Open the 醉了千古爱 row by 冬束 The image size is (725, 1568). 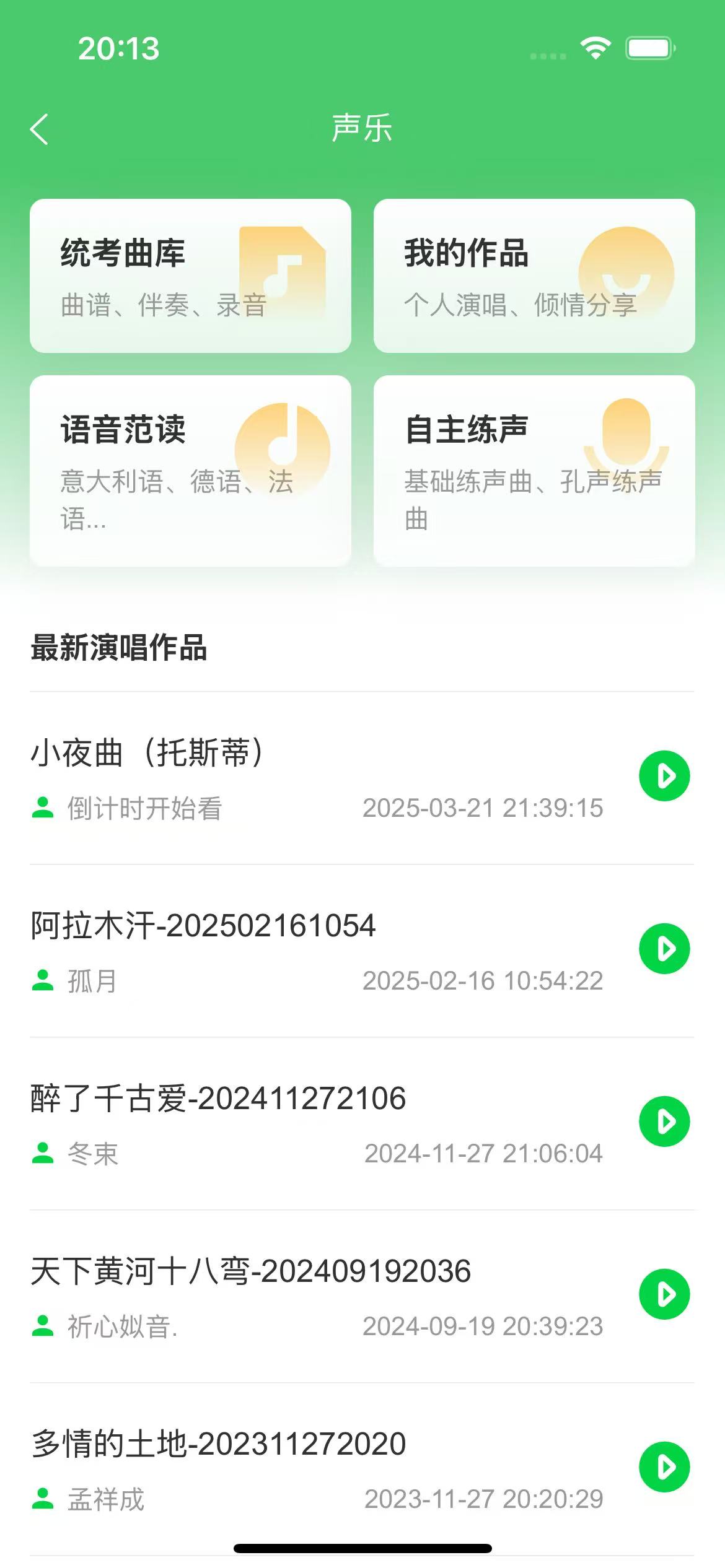[x=362, y=1123]
